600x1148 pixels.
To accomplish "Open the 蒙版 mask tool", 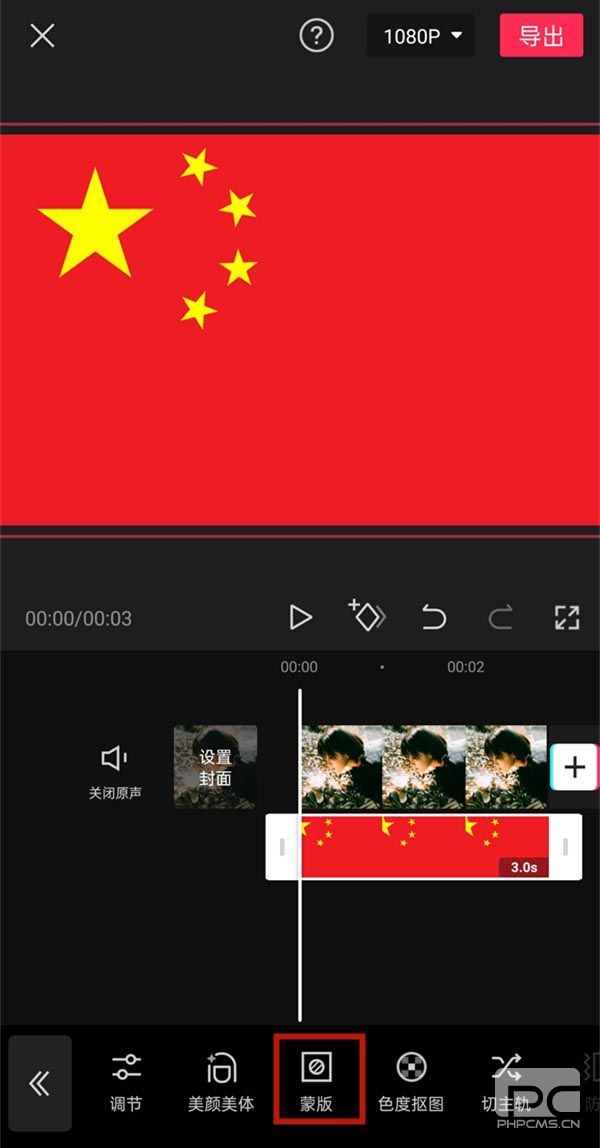I will point(317,1082).
